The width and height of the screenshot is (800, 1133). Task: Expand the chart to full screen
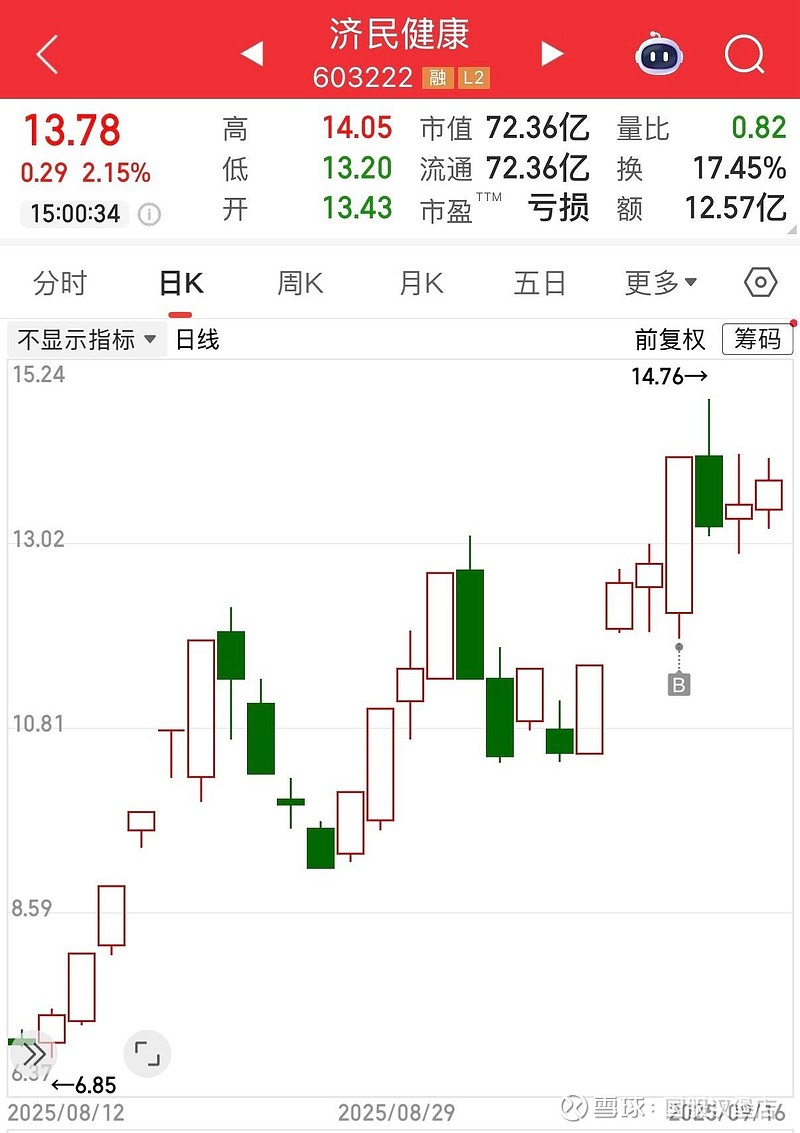click(147, 1053)
